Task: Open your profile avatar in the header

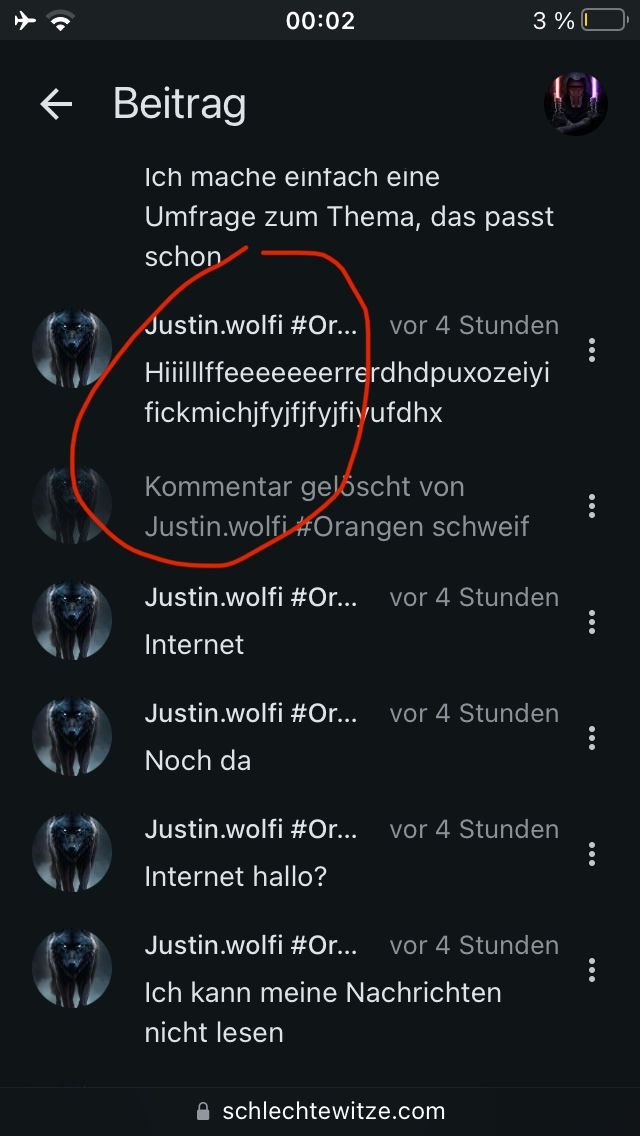Action: click(575, 104)
